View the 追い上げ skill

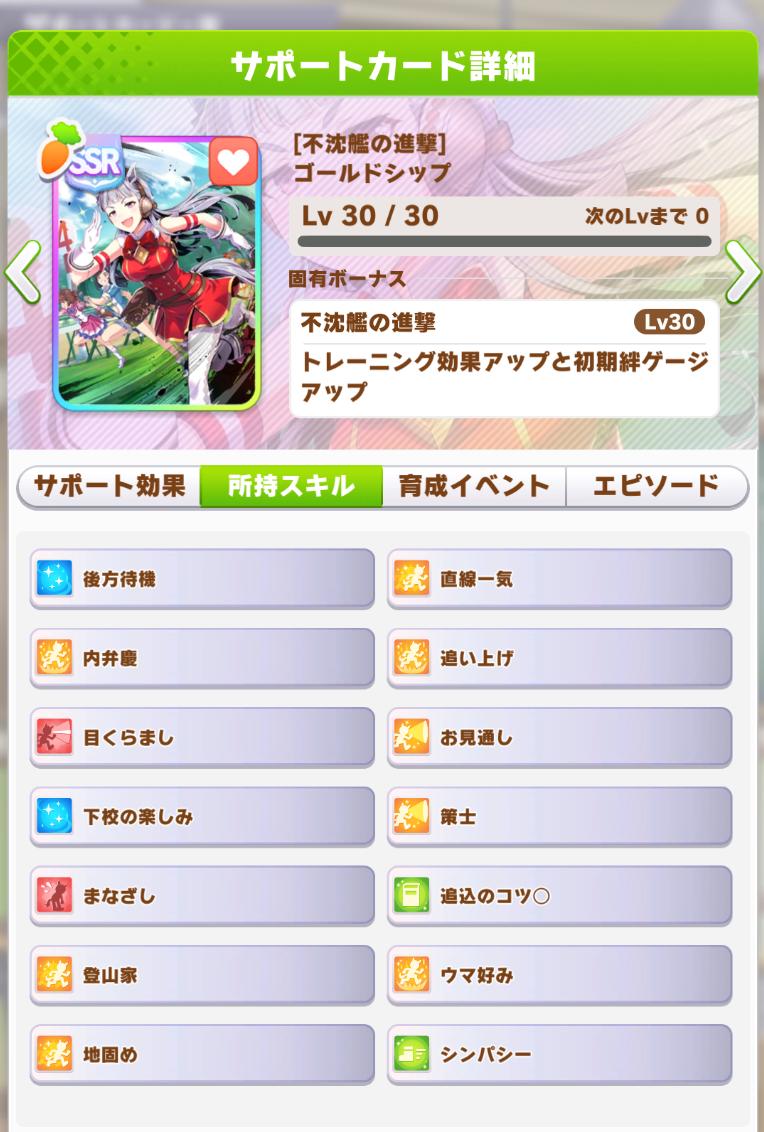559,657
